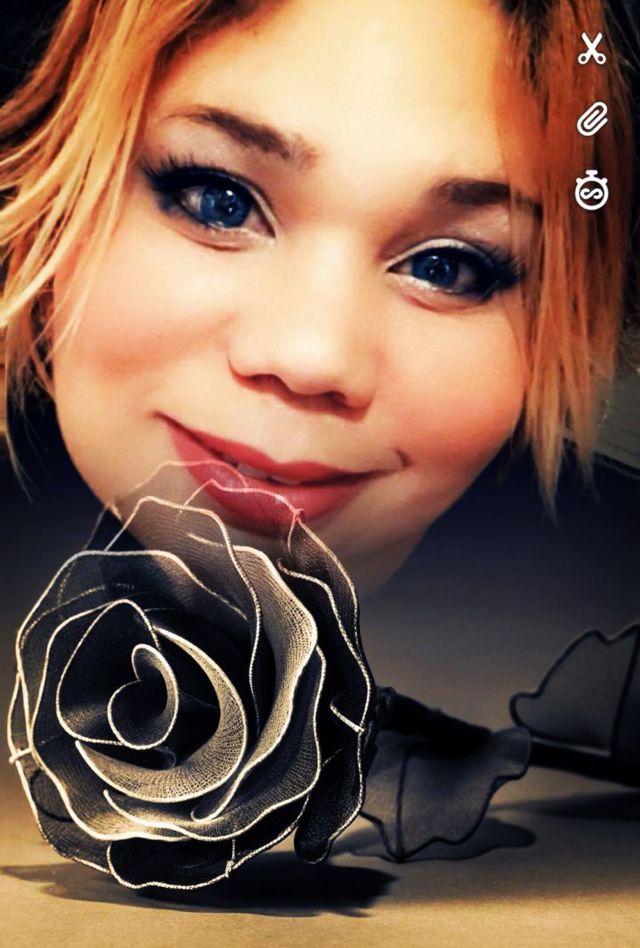This screenshot has height=948, width=640.
Task: Set the snap timer duration
Action: click(x=592, y=189)
